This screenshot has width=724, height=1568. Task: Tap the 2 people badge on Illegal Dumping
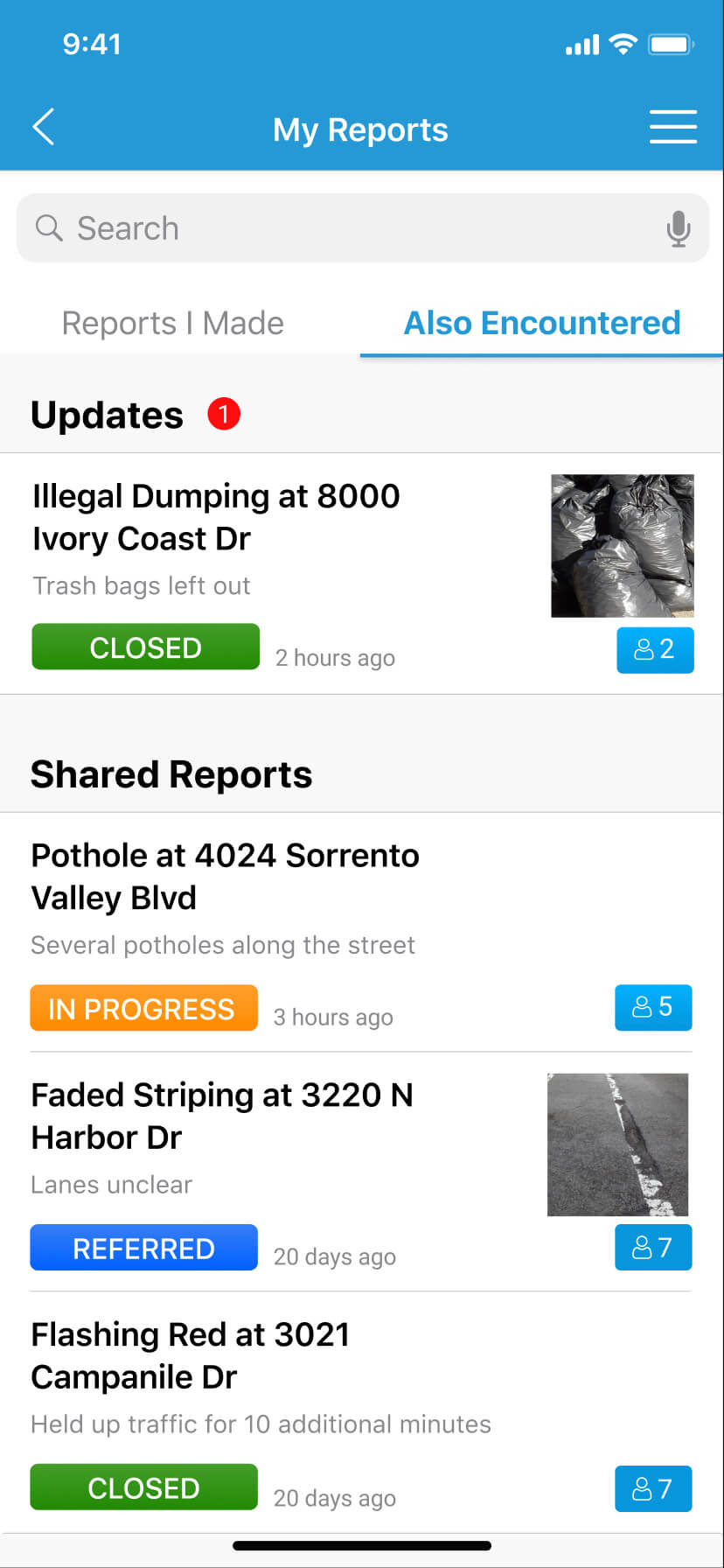pos(655,650)
